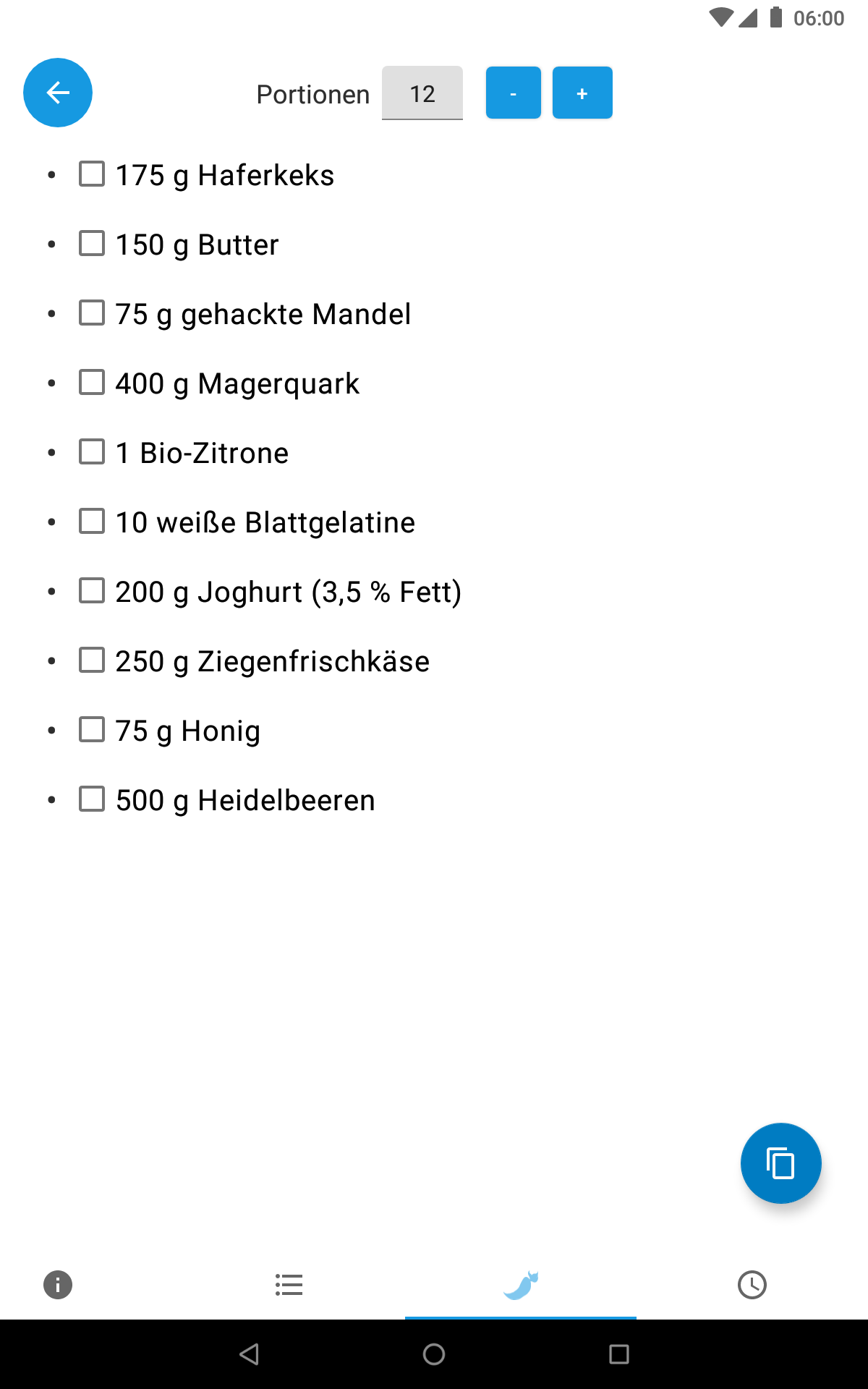Go back using the blue arrow button
Image resolution: width=868 pixels, height=1389 pixels.
58,93
